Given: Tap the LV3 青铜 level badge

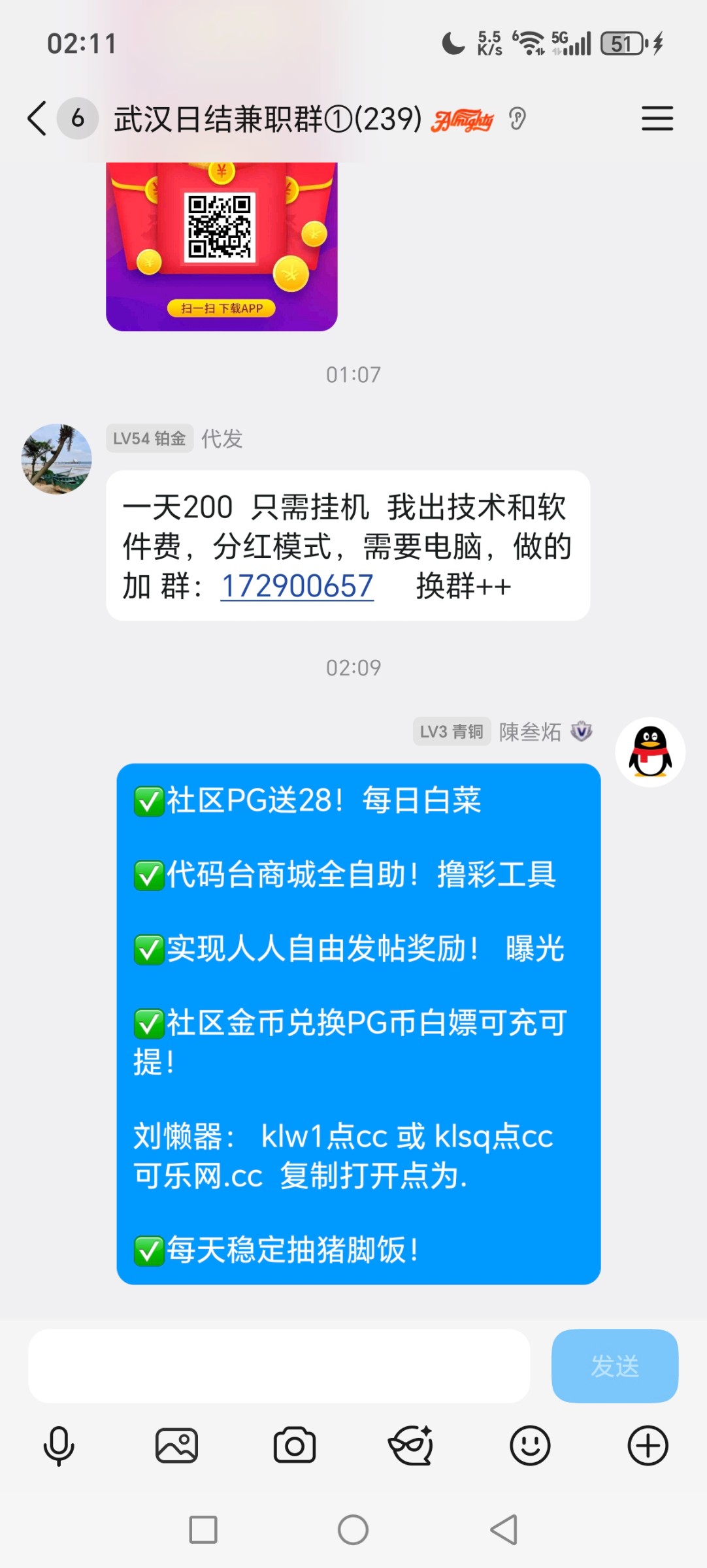Looking at the screenshot, I should tap(451, 732).
